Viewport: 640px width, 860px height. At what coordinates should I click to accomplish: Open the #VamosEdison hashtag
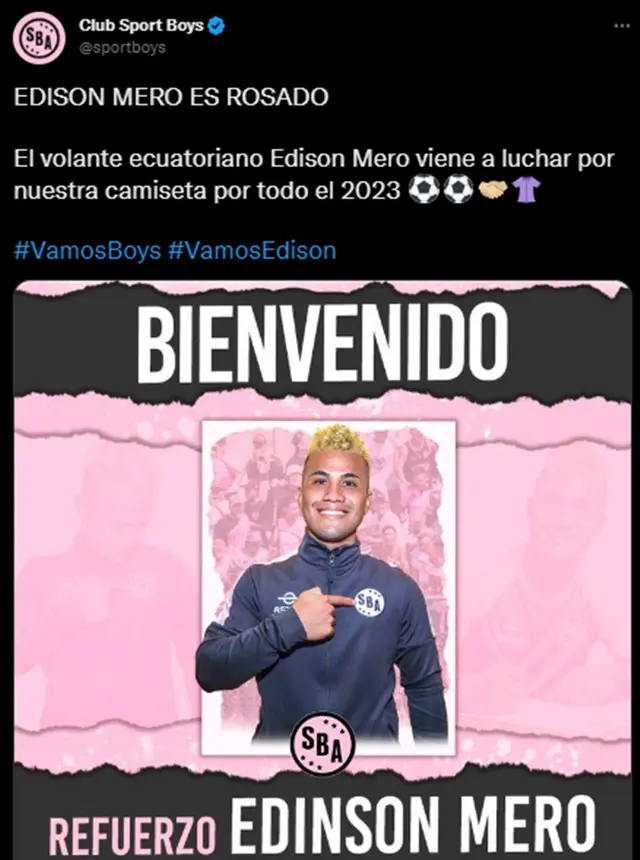(251, 249)
